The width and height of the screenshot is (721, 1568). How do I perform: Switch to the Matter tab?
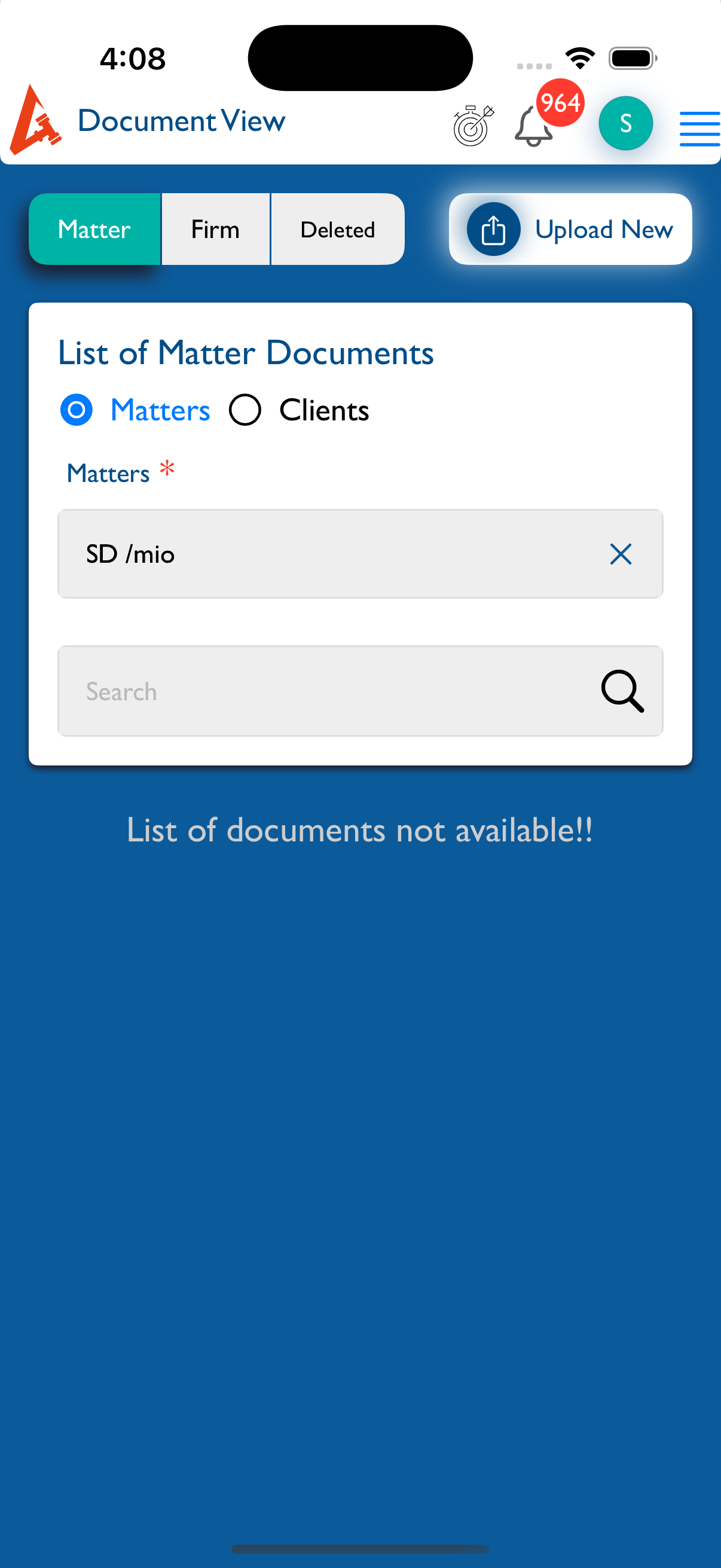coord(95,230)
